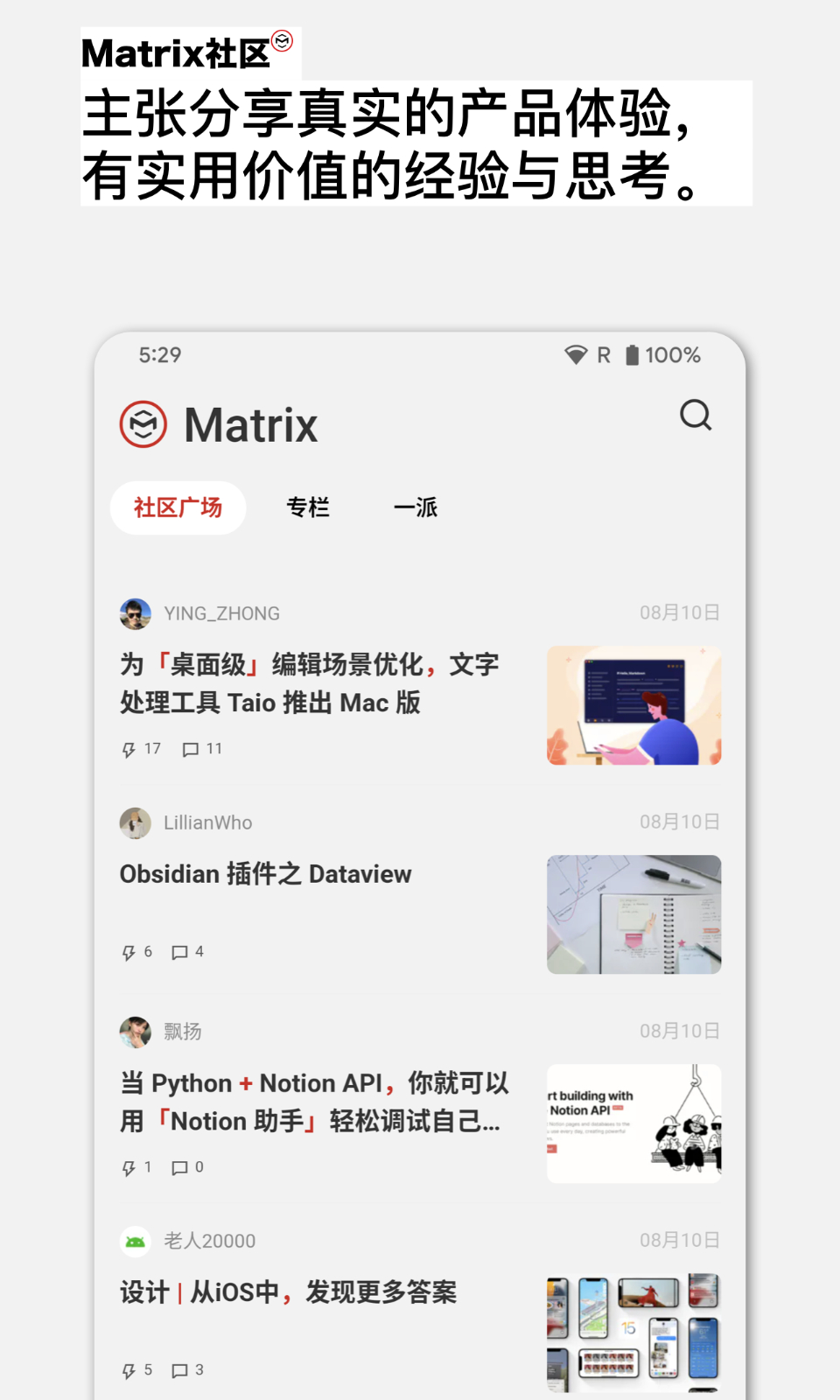Screen dimensions: 840x1400
Task: Click lightning icon on the Python Notion post
Action: click(x=128, y=1167)
